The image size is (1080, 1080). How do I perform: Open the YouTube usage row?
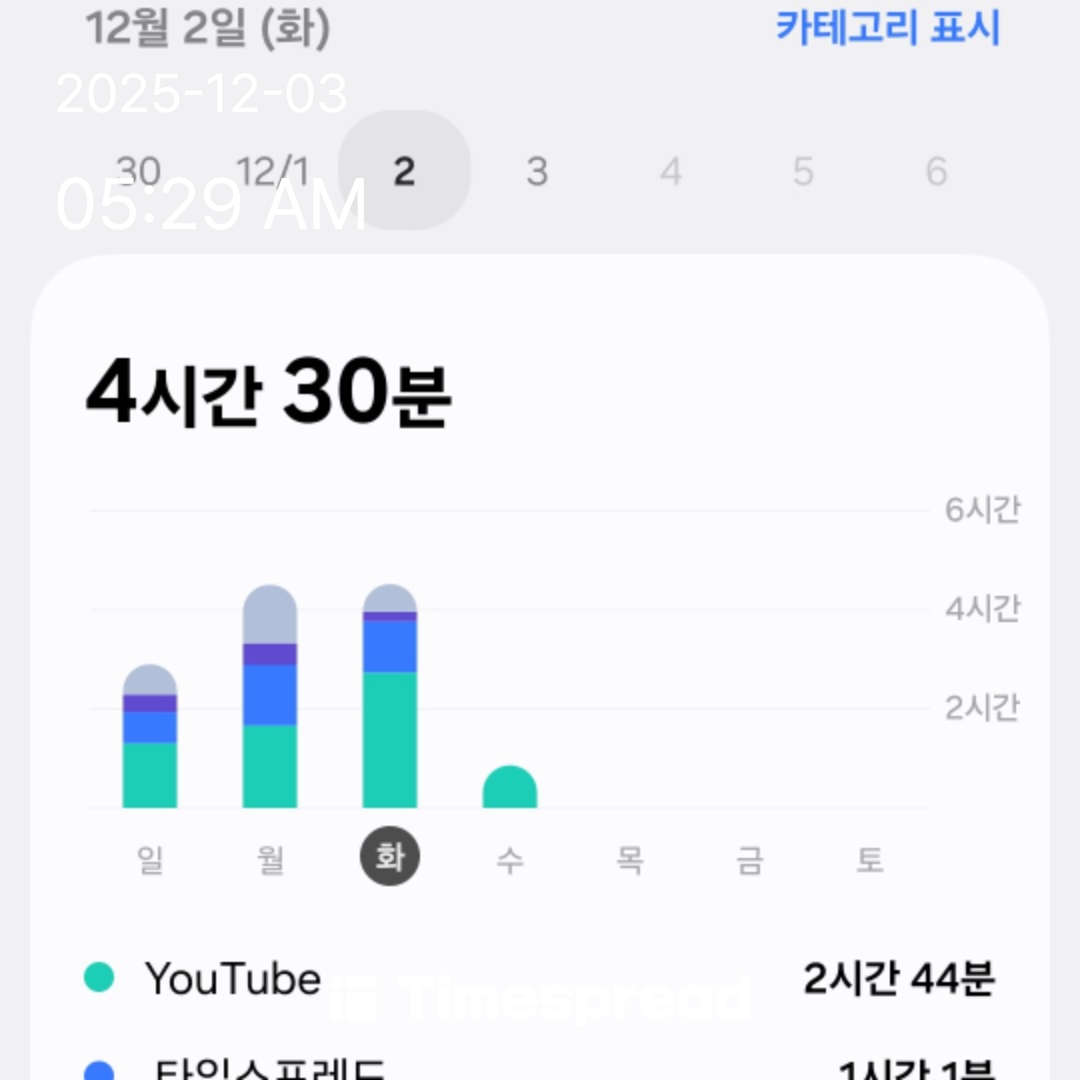click(x=540, y=979)
